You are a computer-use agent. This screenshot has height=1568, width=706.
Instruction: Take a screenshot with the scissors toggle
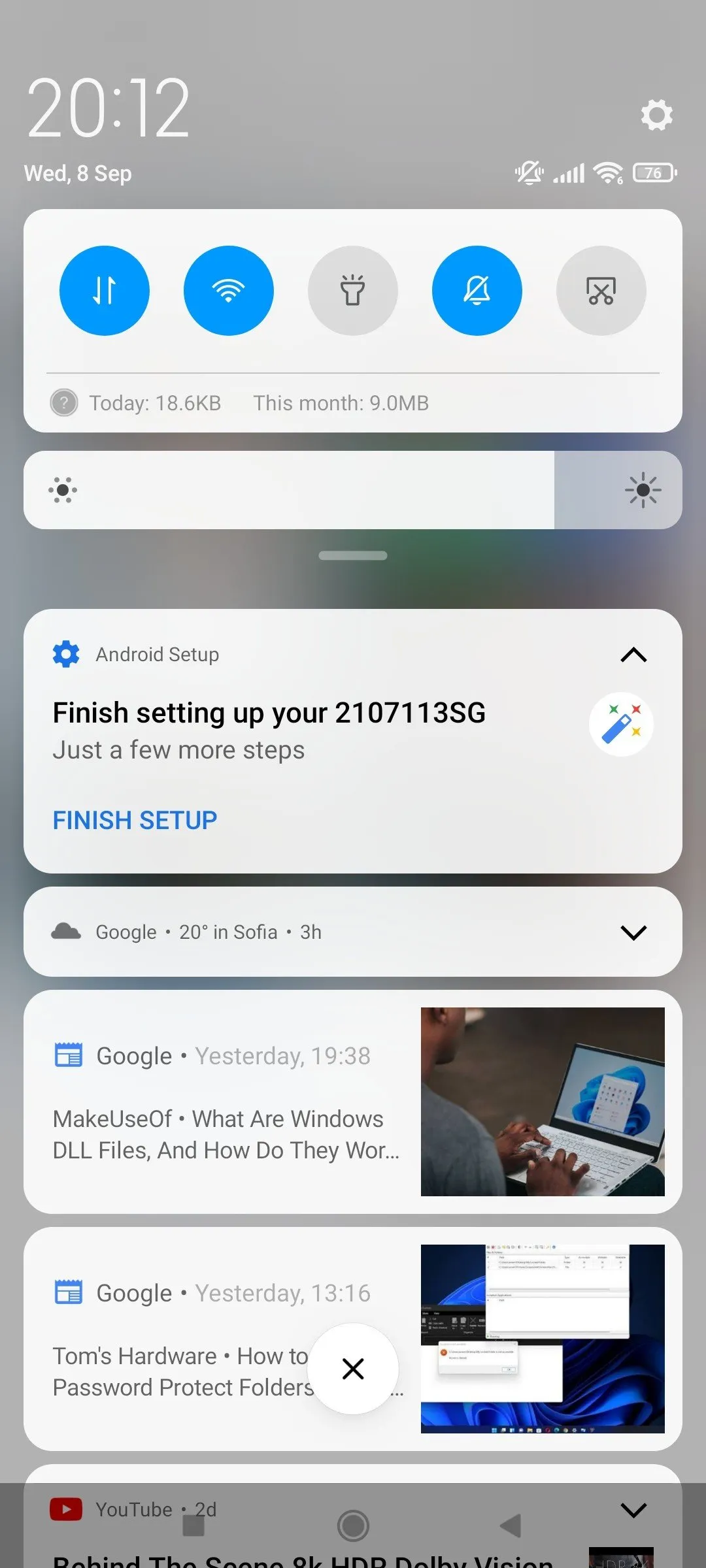[601, 291]
